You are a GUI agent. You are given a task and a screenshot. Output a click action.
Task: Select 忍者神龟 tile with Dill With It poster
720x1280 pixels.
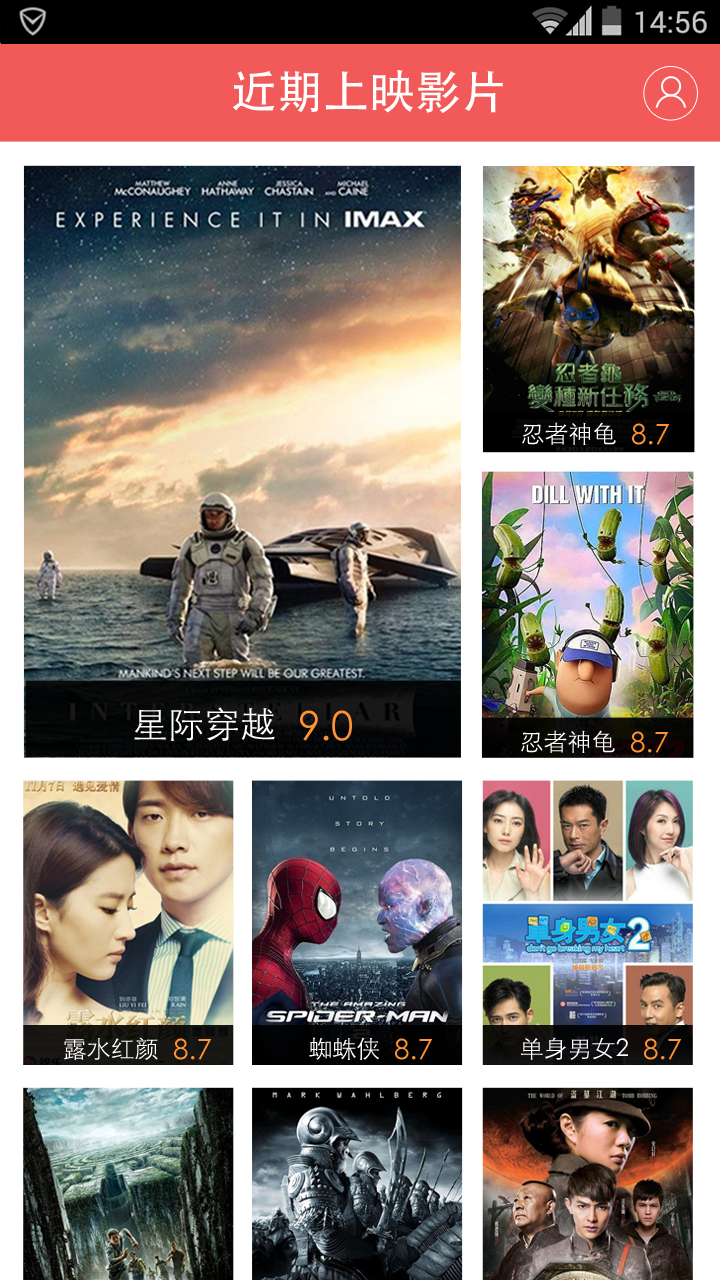[x=588, y=614]
